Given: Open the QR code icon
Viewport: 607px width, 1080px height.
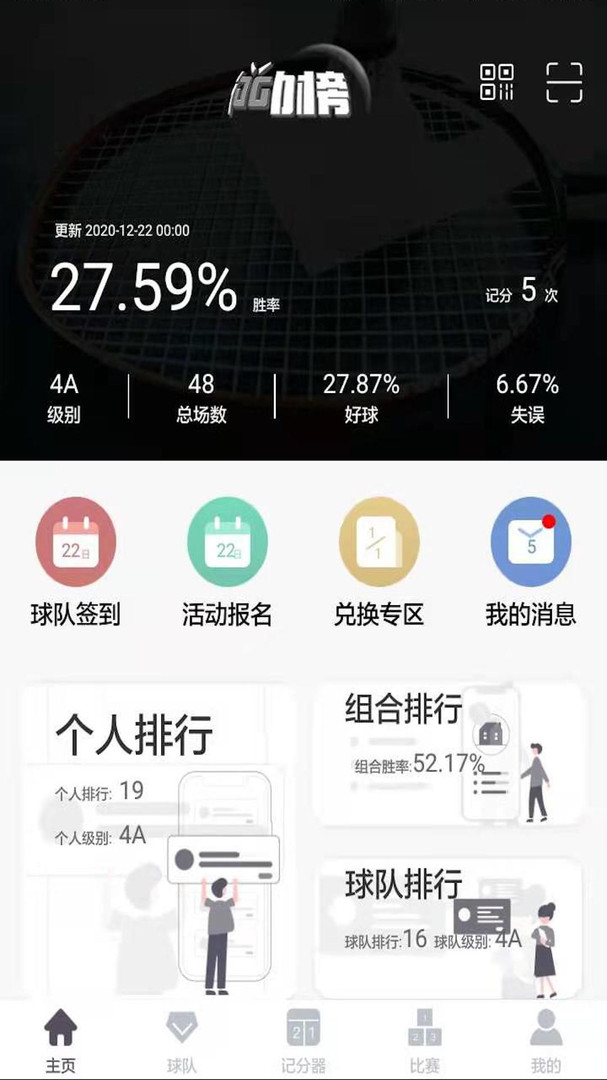Looking at the screenshot, I should coord(497,82).
